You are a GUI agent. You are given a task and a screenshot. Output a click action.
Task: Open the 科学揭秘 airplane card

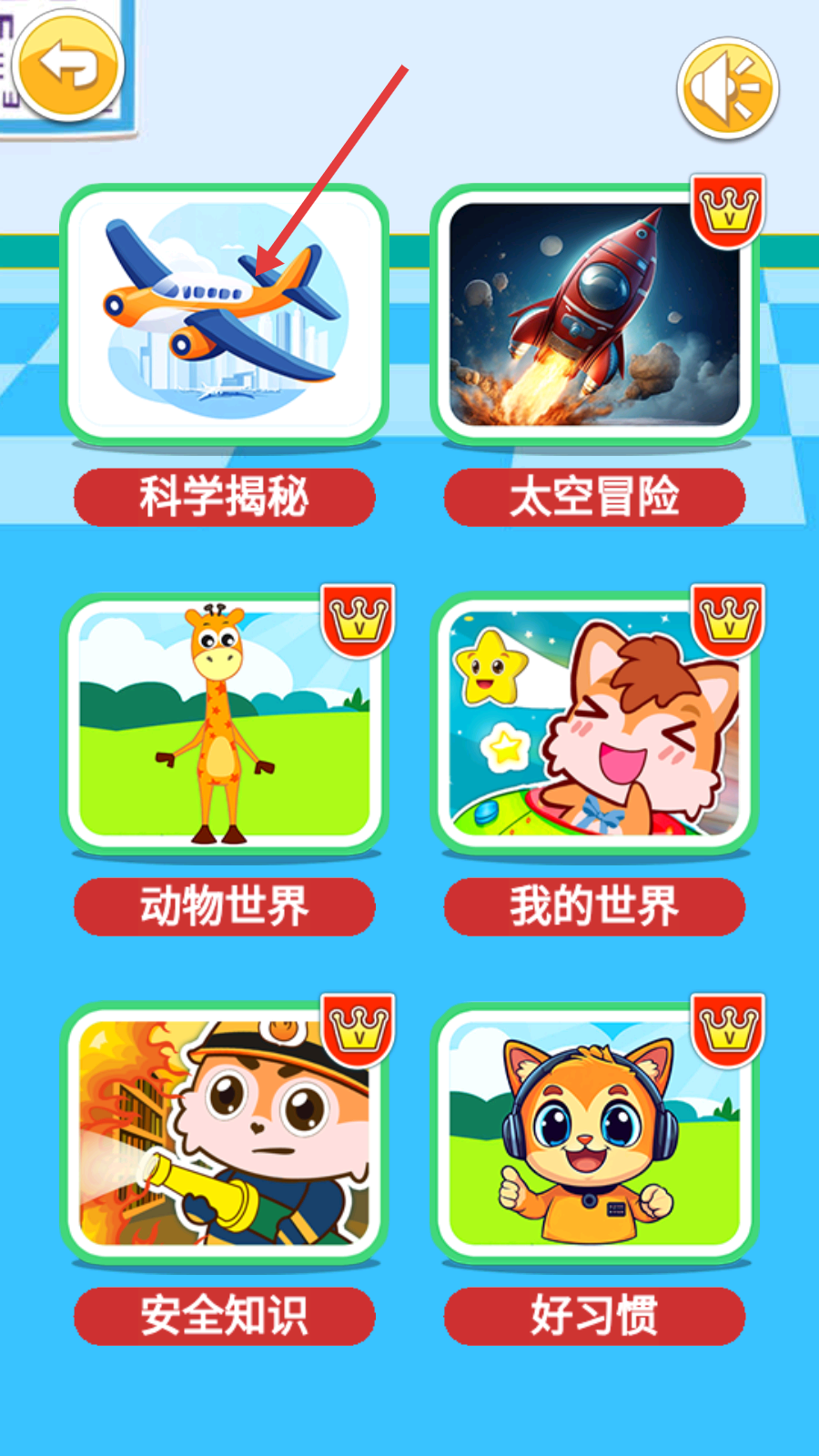[x=225, y=314]
